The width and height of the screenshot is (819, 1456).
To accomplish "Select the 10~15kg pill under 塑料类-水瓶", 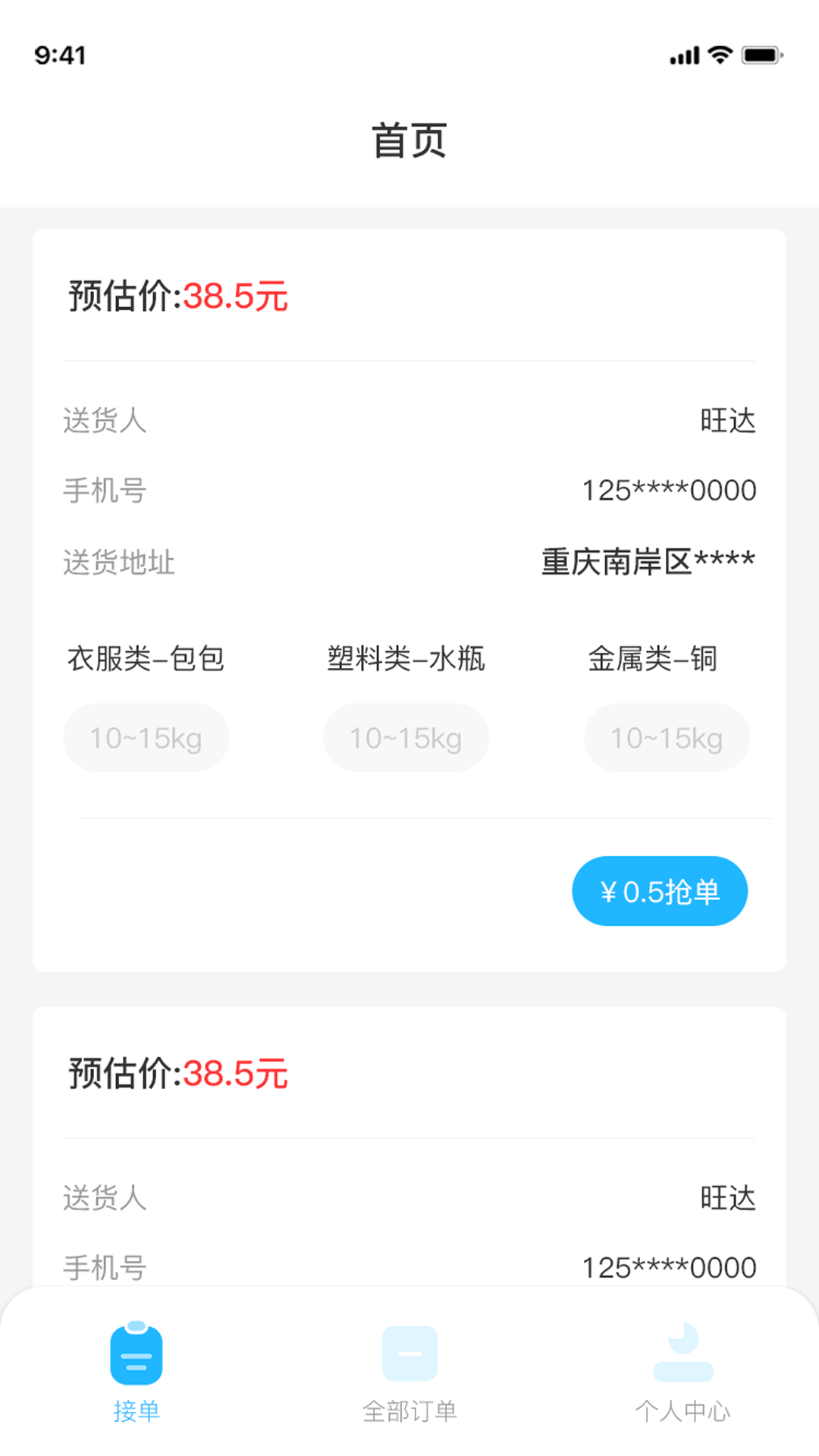I will [x=406, y=736].
